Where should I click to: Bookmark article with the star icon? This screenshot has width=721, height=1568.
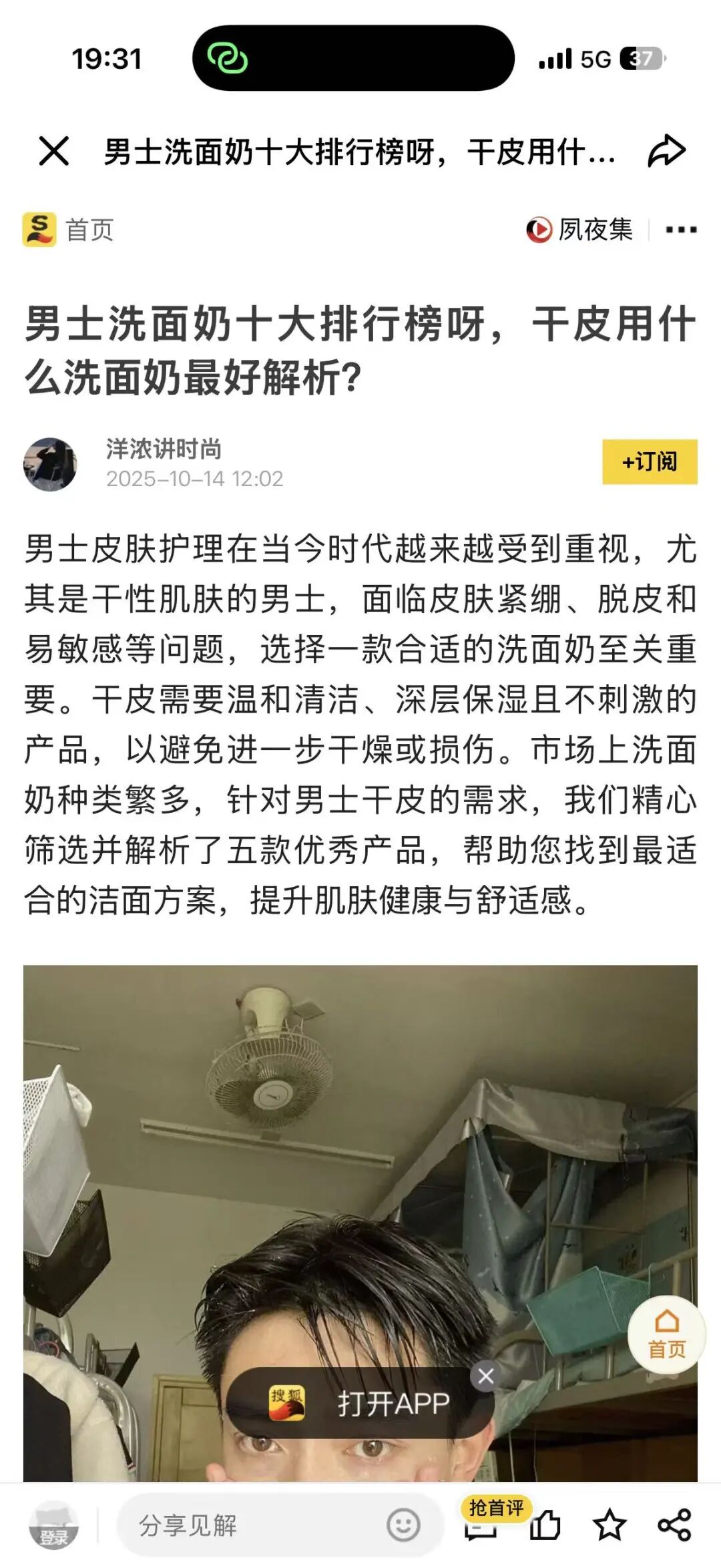pyautogui.click(x=610, y=1526)
